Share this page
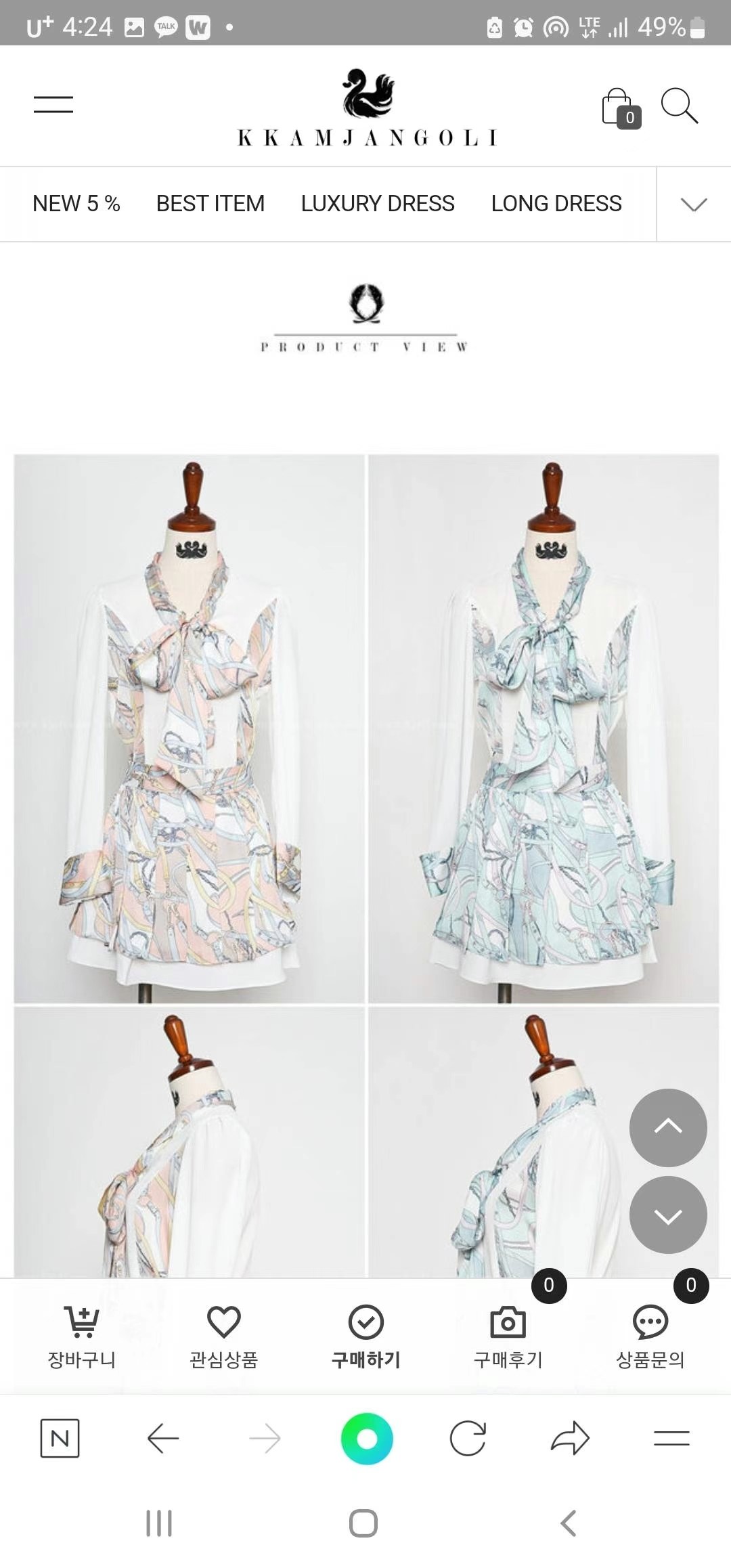The image size is (731, 1568). coord(570,1438)
